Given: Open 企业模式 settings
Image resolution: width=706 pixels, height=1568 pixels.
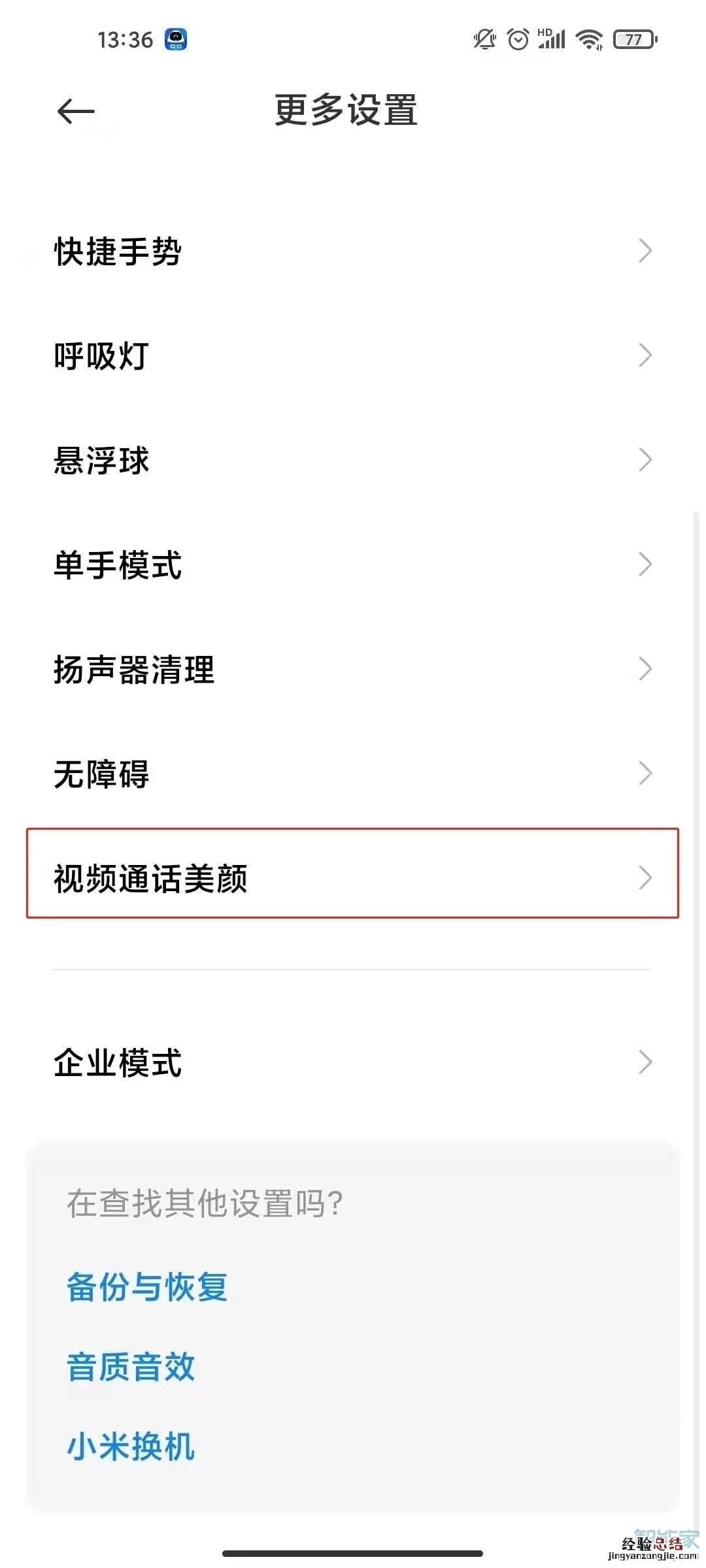Looking at the screenshot, I should tap(353, 1062).
